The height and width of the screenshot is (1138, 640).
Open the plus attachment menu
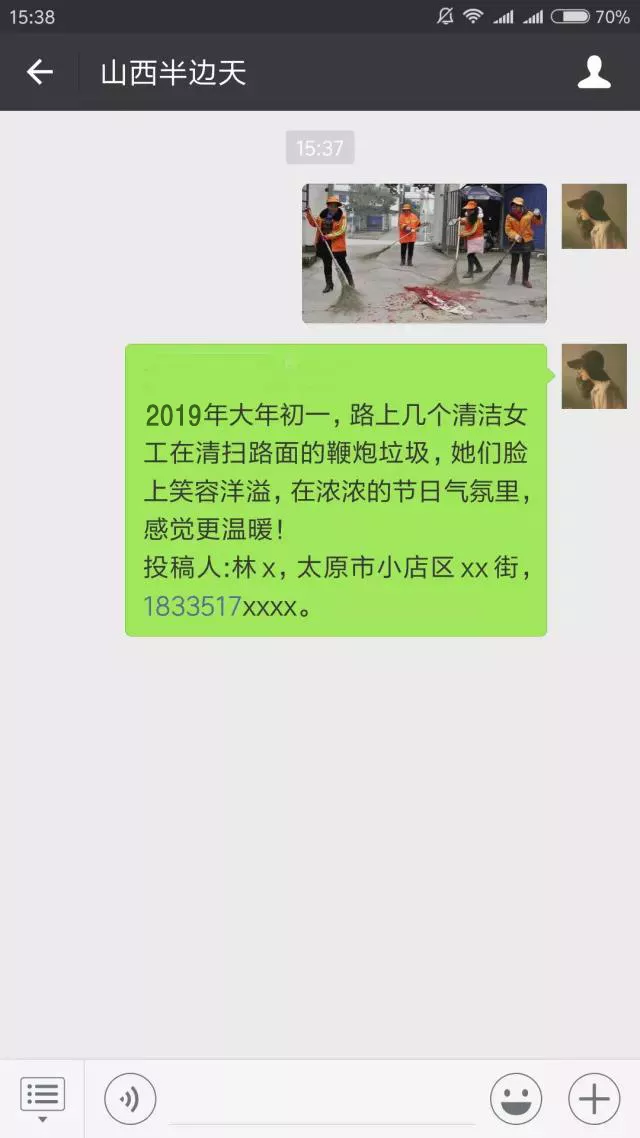click(x=594, y=1099)
